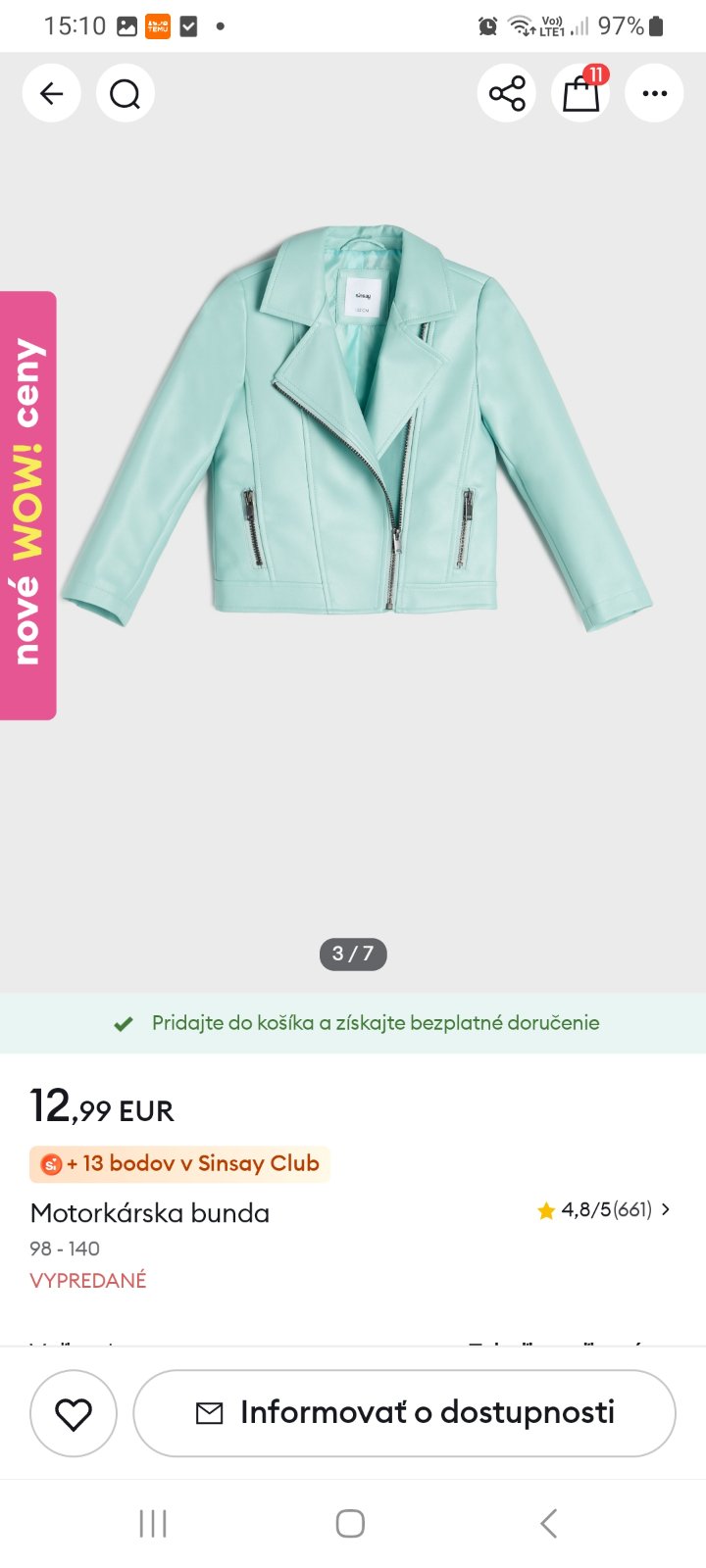This screenshot has width=706, height=1568.
Task: View the jacket product photo fullscreen
Action: (x=358, y=431)
